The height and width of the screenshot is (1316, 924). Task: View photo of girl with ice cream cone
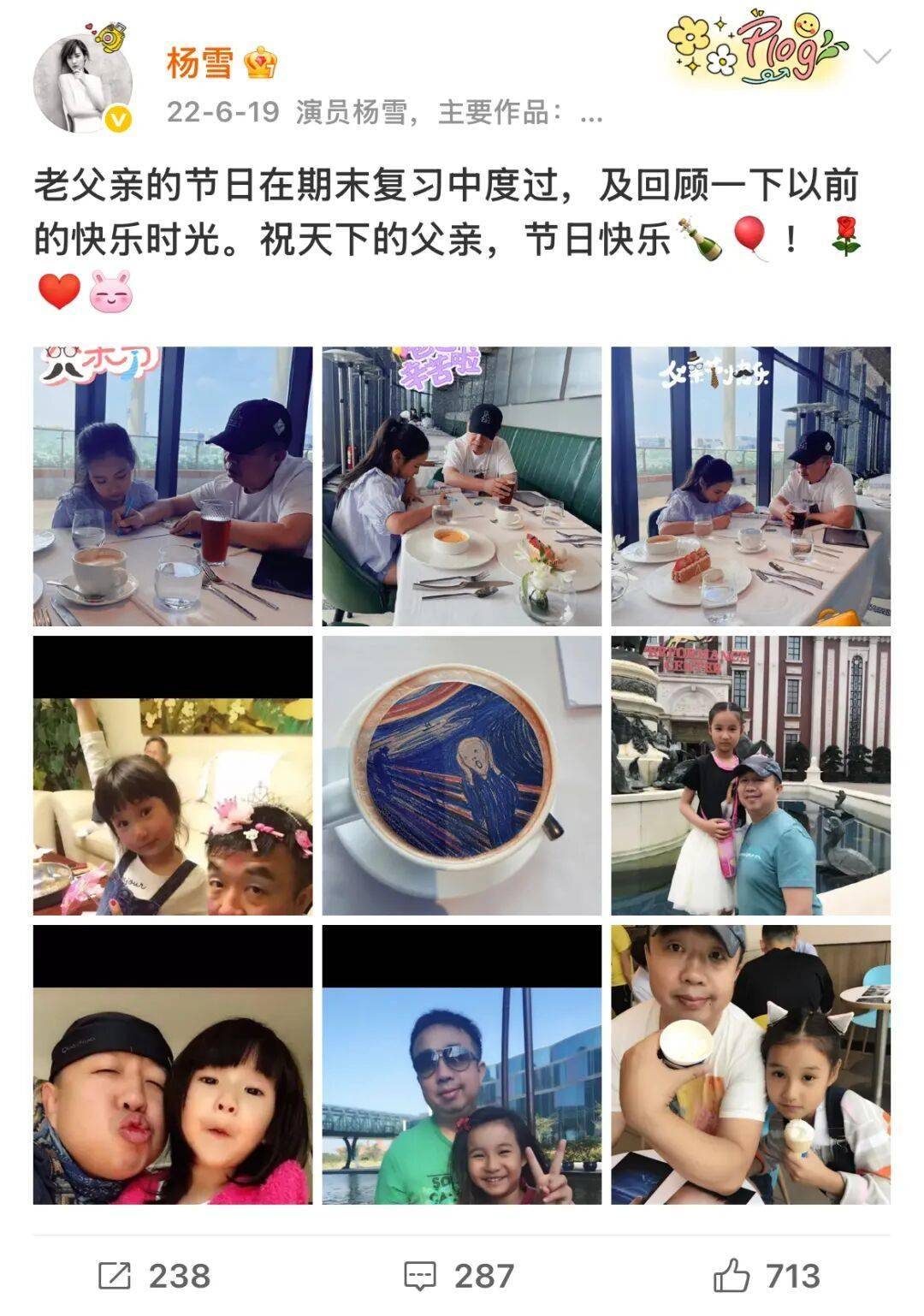tap(750, 1064)
